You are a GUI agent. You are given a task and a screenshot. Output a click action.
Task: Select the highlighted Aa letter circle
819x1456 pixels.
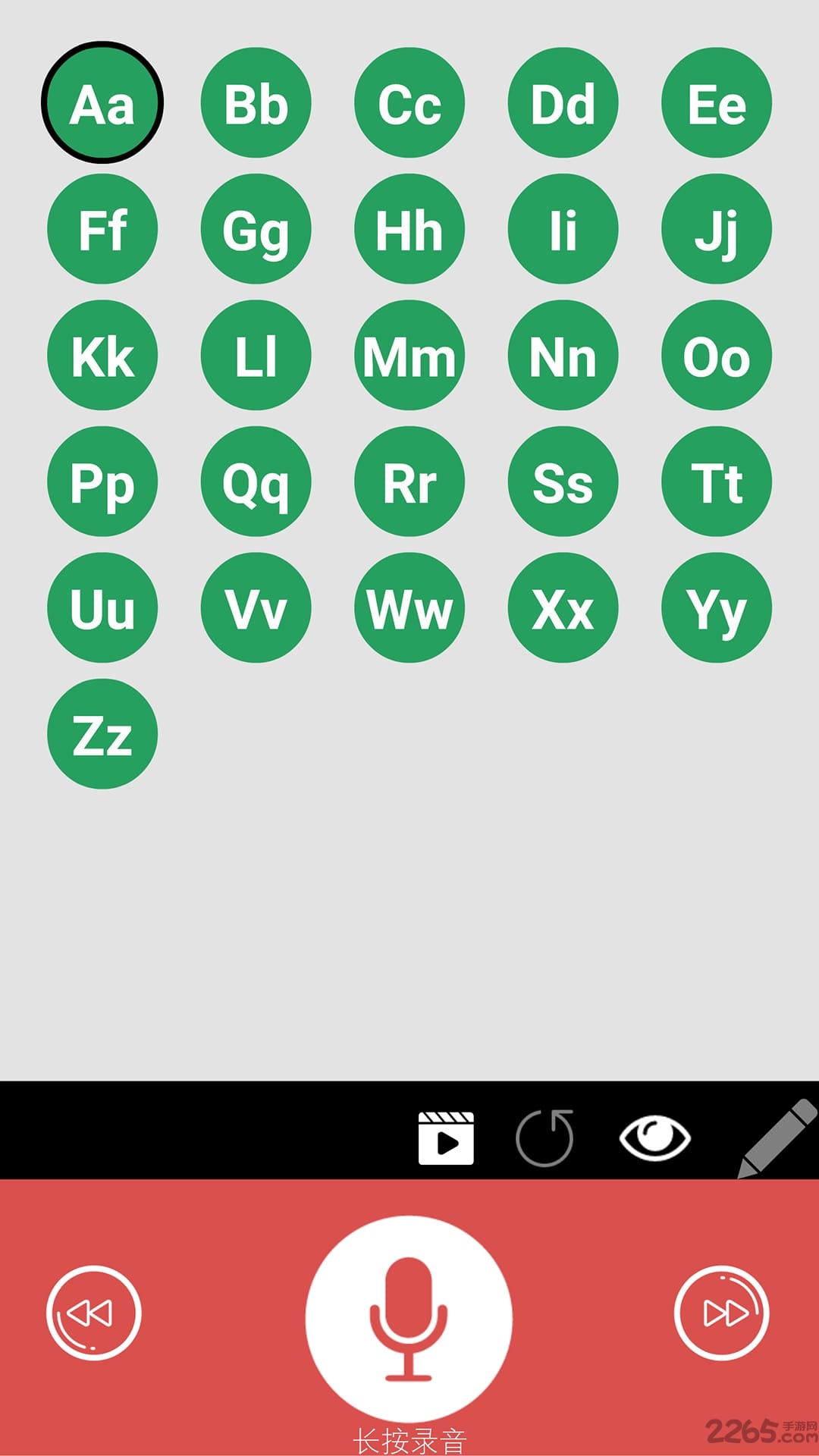point(102,102)
